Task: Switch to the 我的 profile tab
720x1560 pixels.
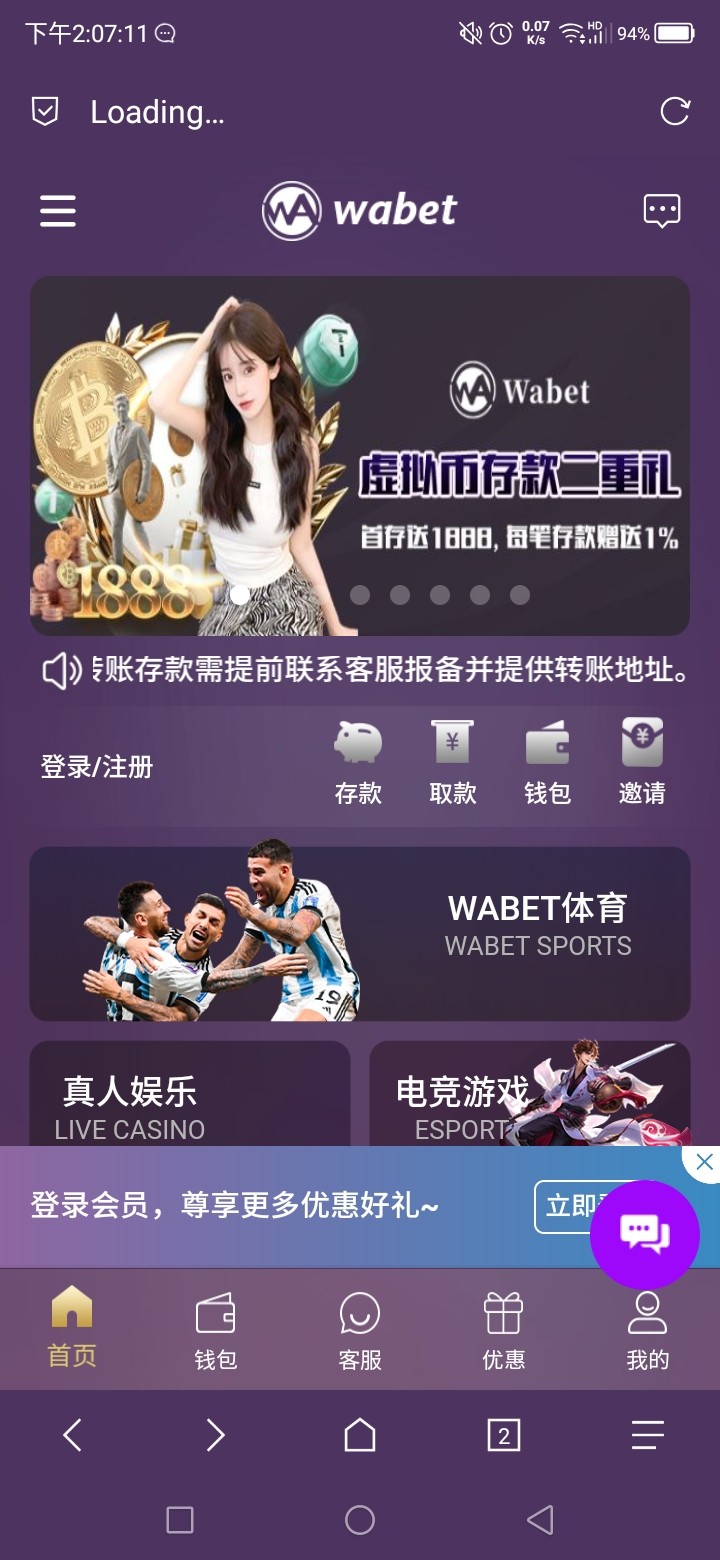Action: [647, 1330]
